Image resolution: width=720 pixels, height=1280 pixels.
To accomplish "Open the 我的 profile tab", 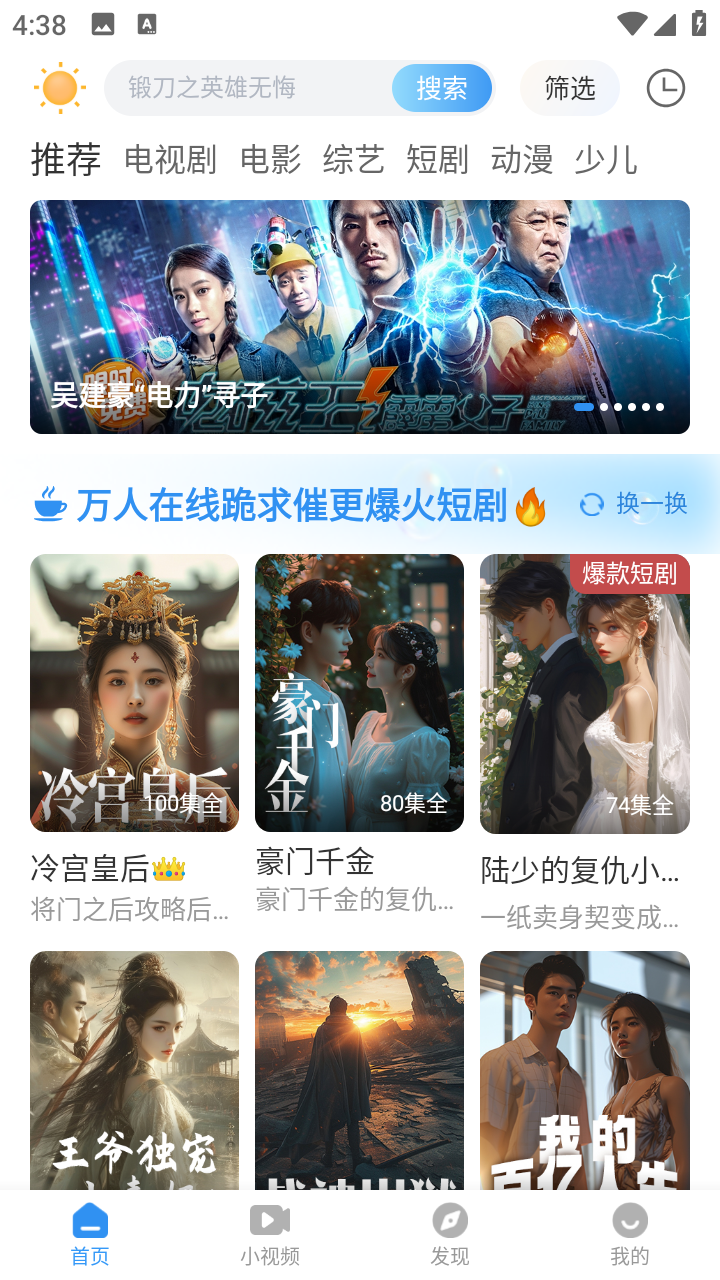I will [629, 1234].
